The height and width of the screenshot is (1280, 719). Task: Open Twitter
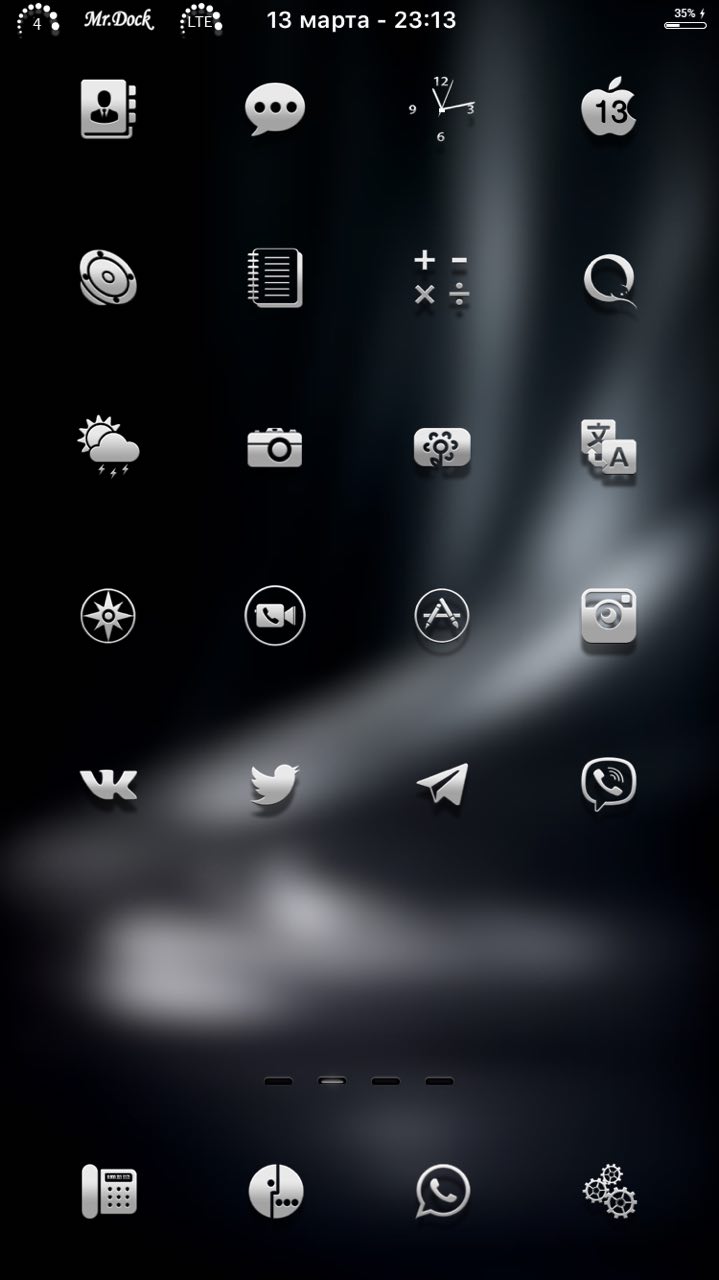(x=275, y=785)
